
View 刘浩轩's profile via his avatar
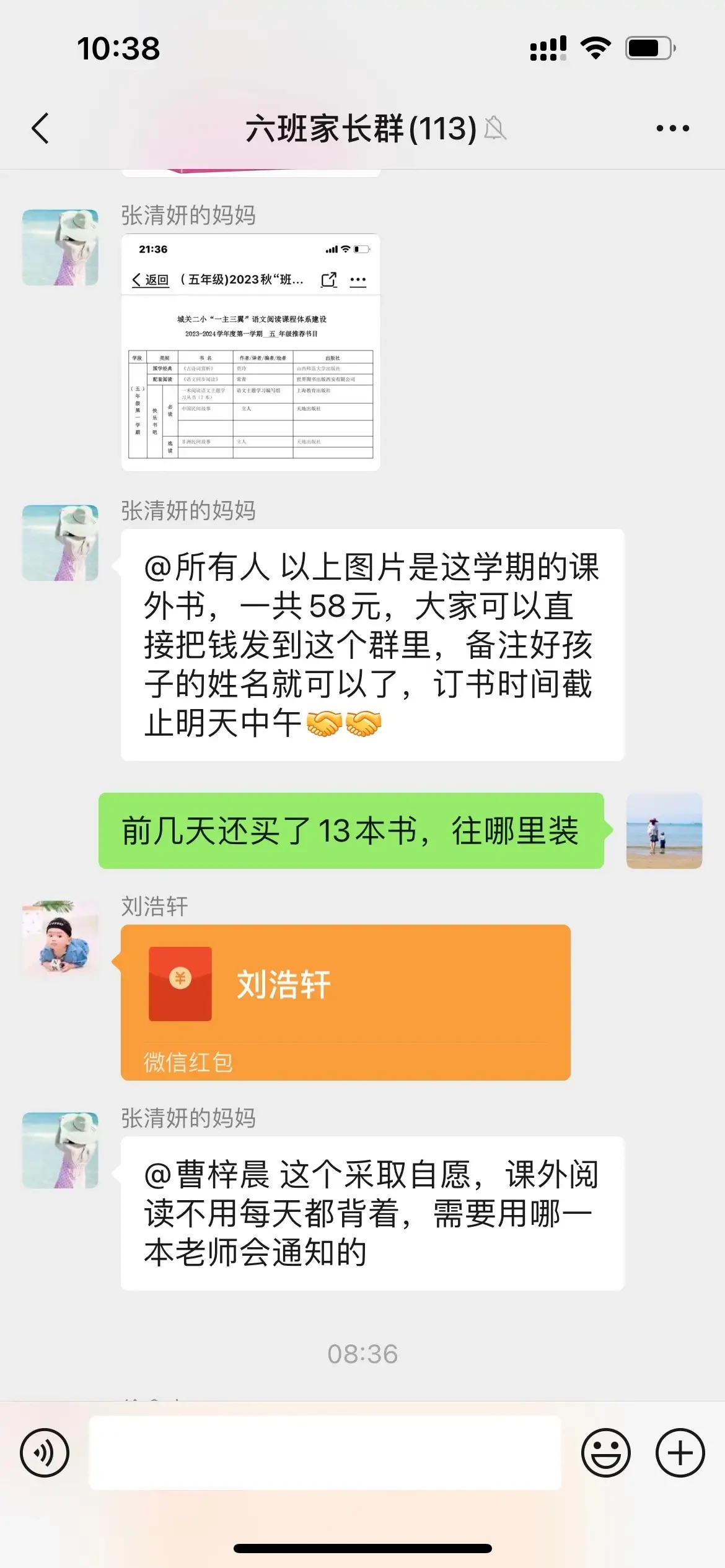pos(60,938)
